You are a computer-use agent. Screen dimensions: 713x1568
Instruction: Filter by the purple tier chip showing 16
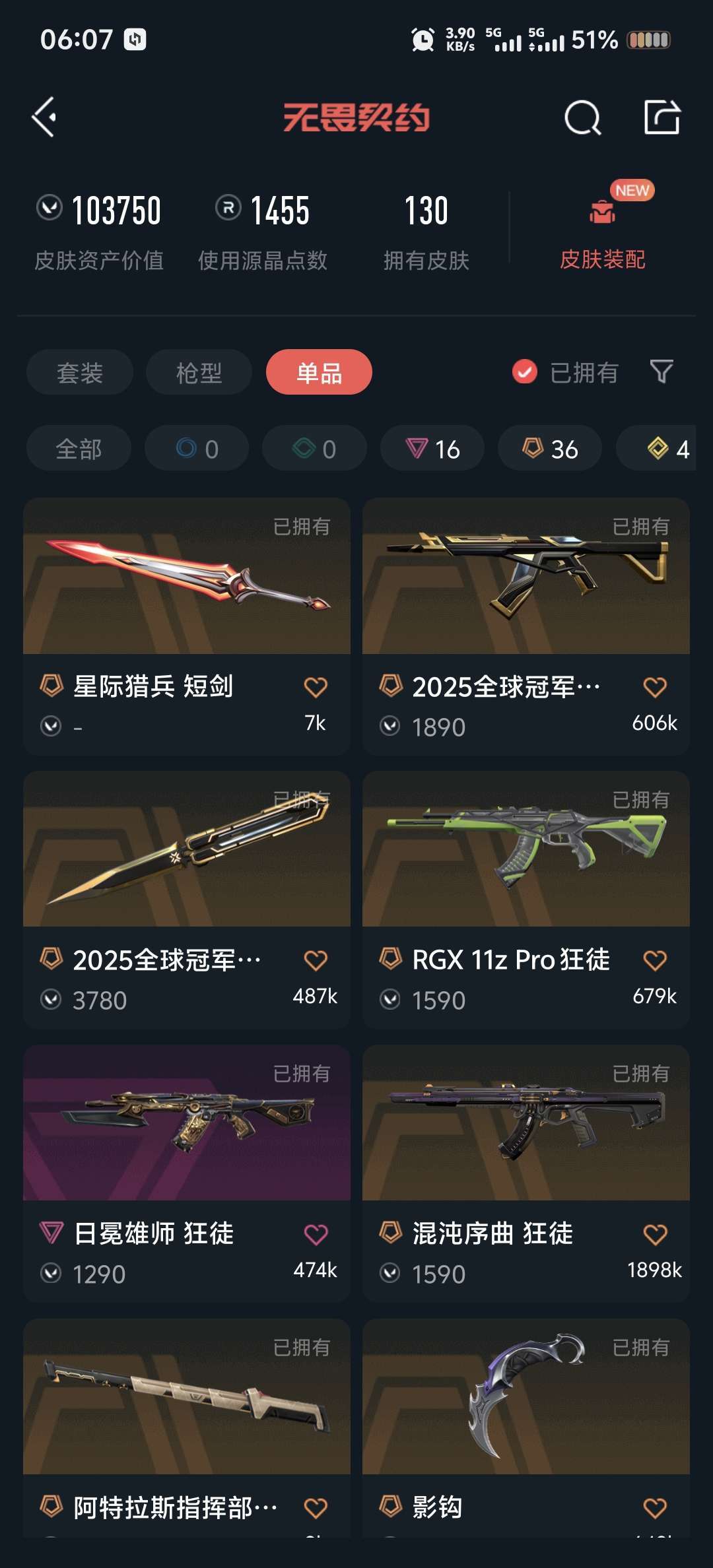coord(432,449)
